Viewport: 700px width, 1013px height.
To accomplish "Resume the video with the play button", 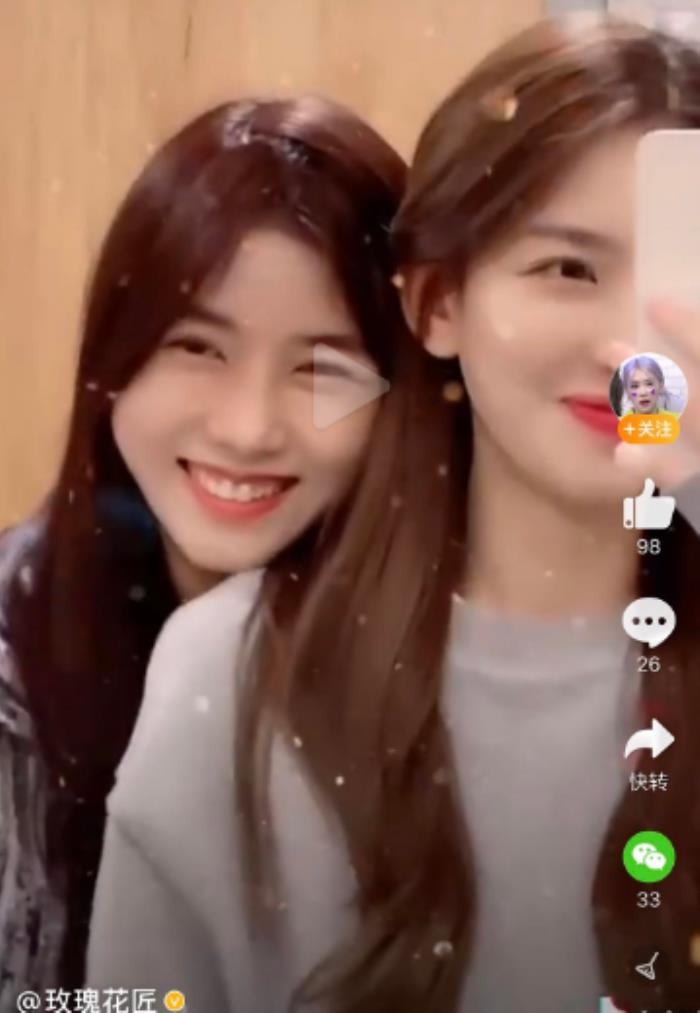I will [349, 386].
